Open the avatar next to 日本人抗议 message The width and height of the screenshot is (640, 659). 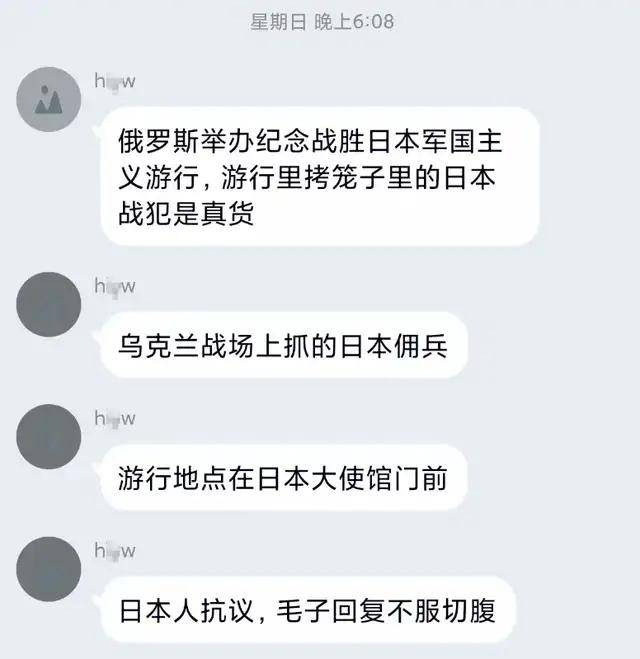49,568
